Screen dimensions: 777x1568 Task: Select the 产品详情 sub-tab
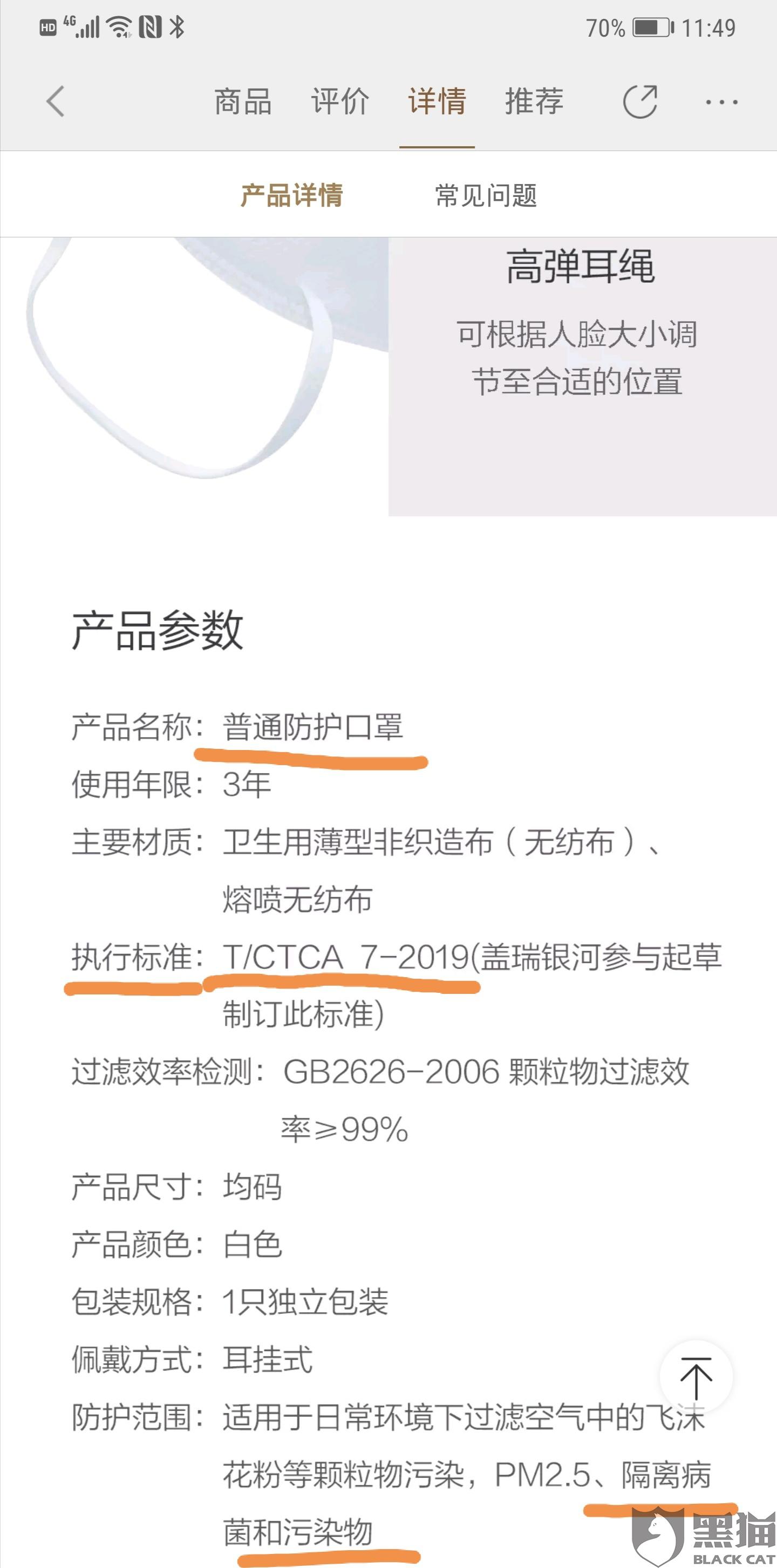point(292,195)
